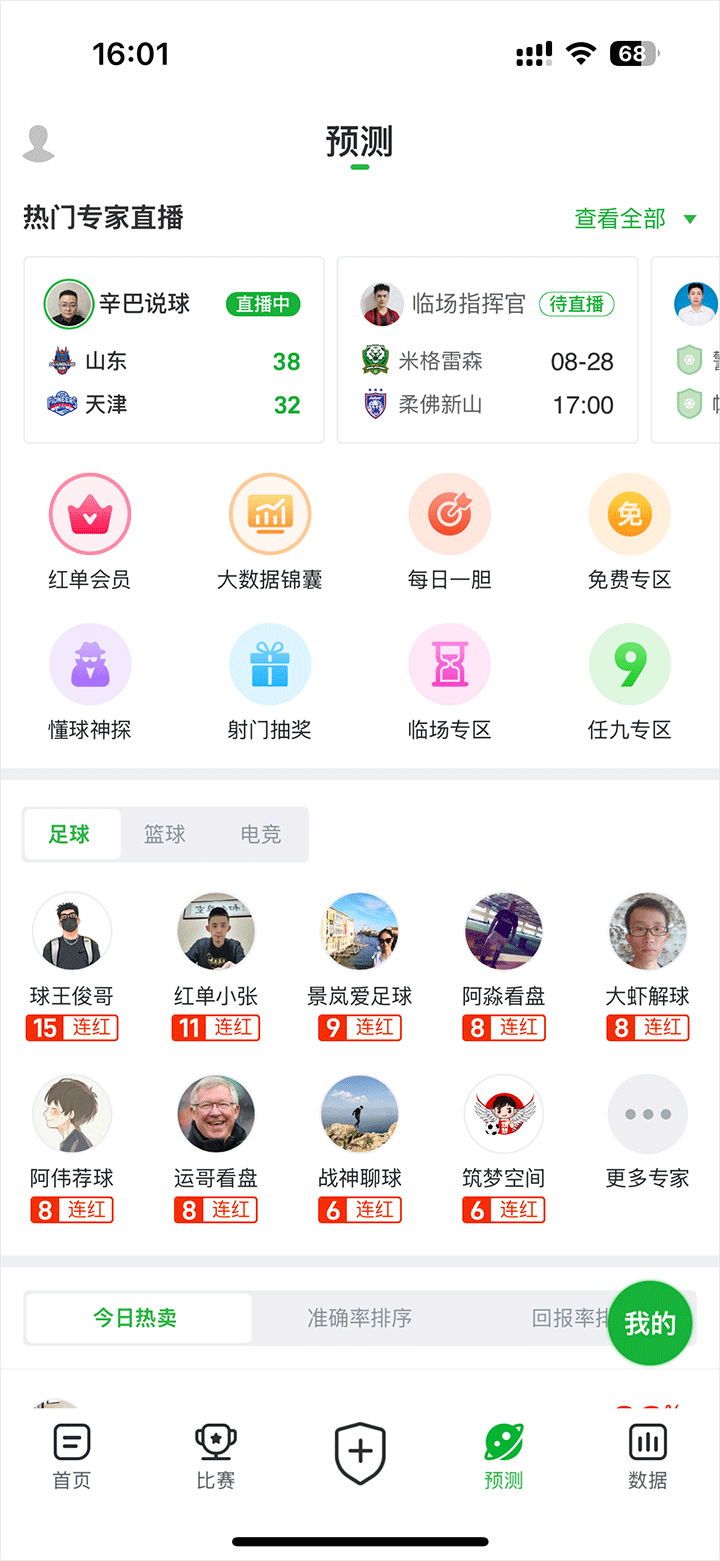720x1561 pixels.
Task: Switch to the 比赛 tab
Action: click(216, 1456)
